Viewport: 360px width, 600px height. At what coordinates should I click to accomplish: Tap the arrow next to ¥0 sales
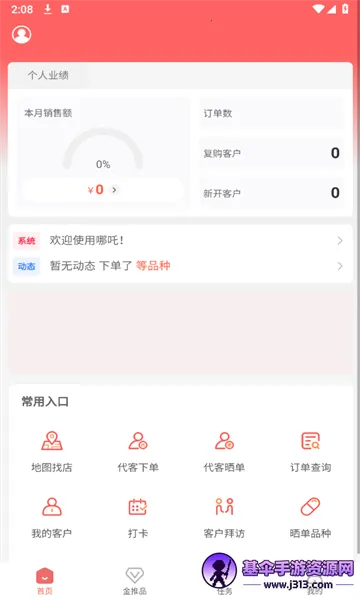tap(114, 189)
